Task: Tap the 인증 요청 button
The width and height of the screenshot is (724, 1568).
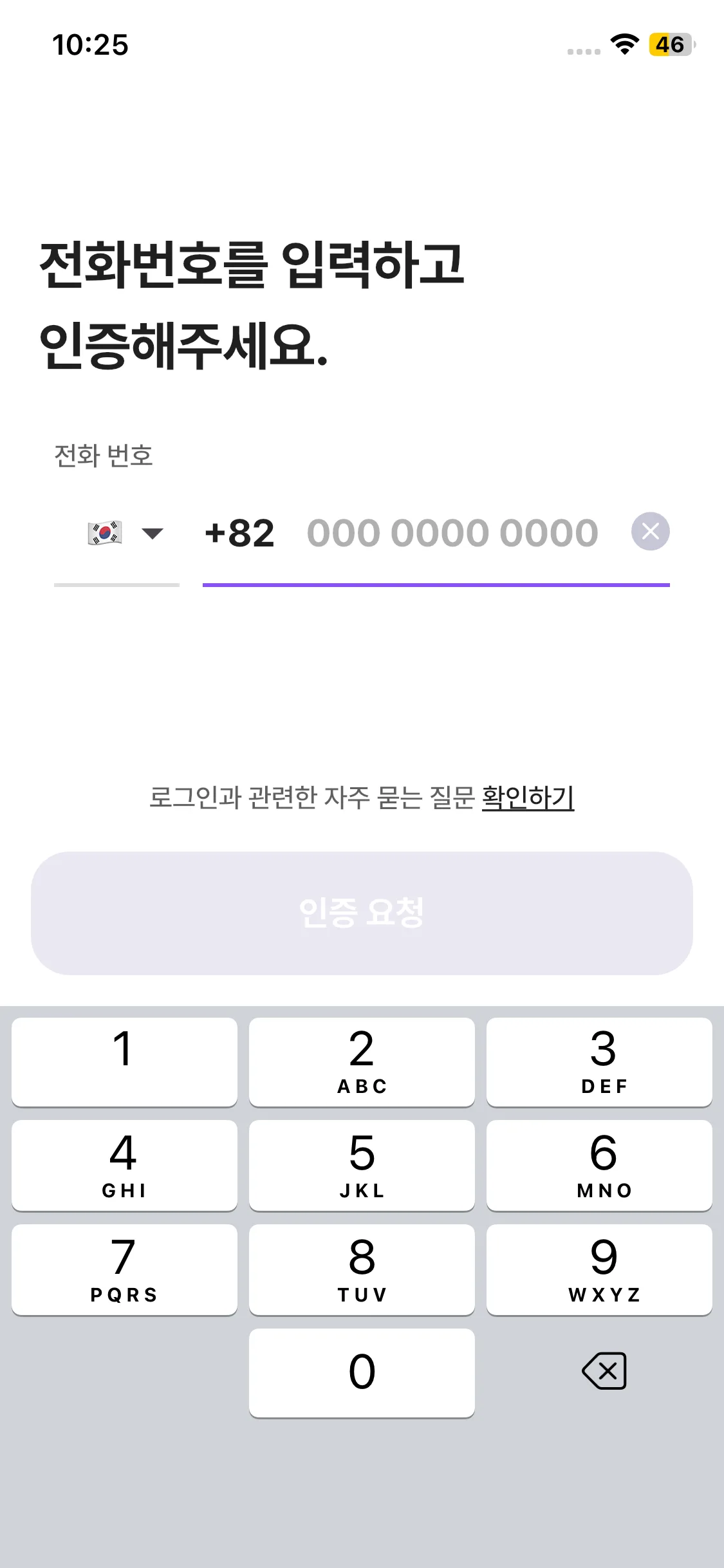Action: [362, 913]
